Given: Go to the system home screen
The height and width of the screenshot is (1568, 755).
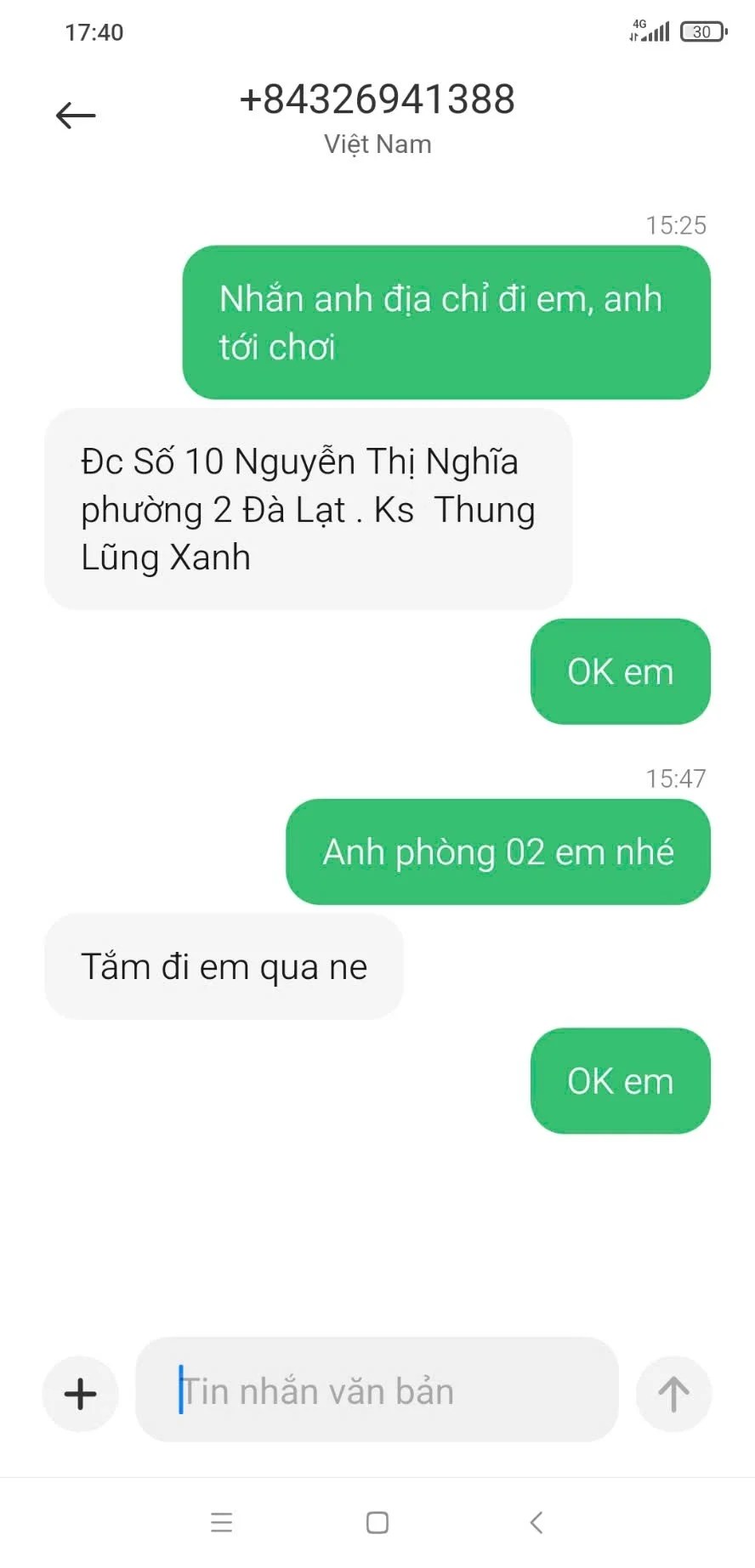Looking at the screenshot, I should (377, 1521).
